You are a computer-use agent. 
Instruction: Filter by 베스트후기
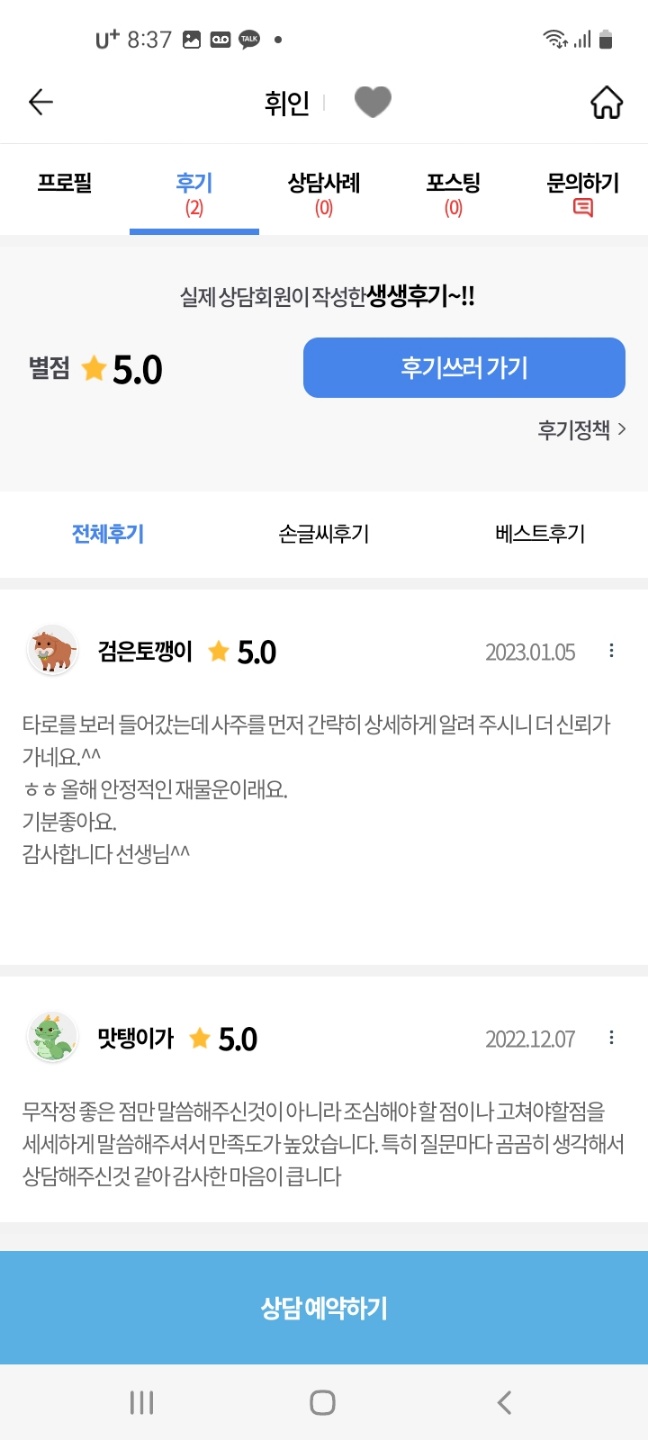pyautogui.click(x=540, y=534)
